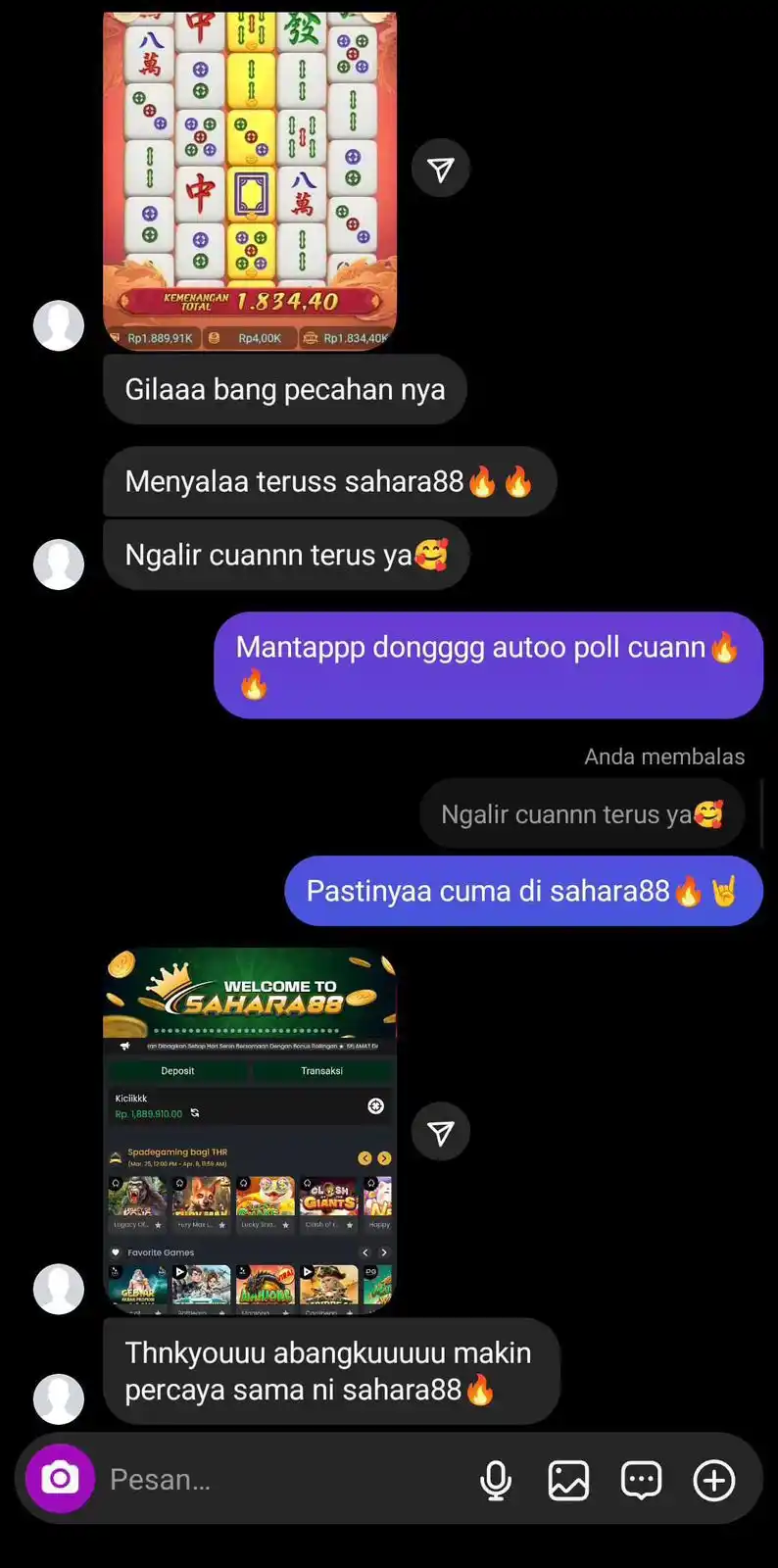
Task: Open the plus more options button
Action: point(714,1480)
